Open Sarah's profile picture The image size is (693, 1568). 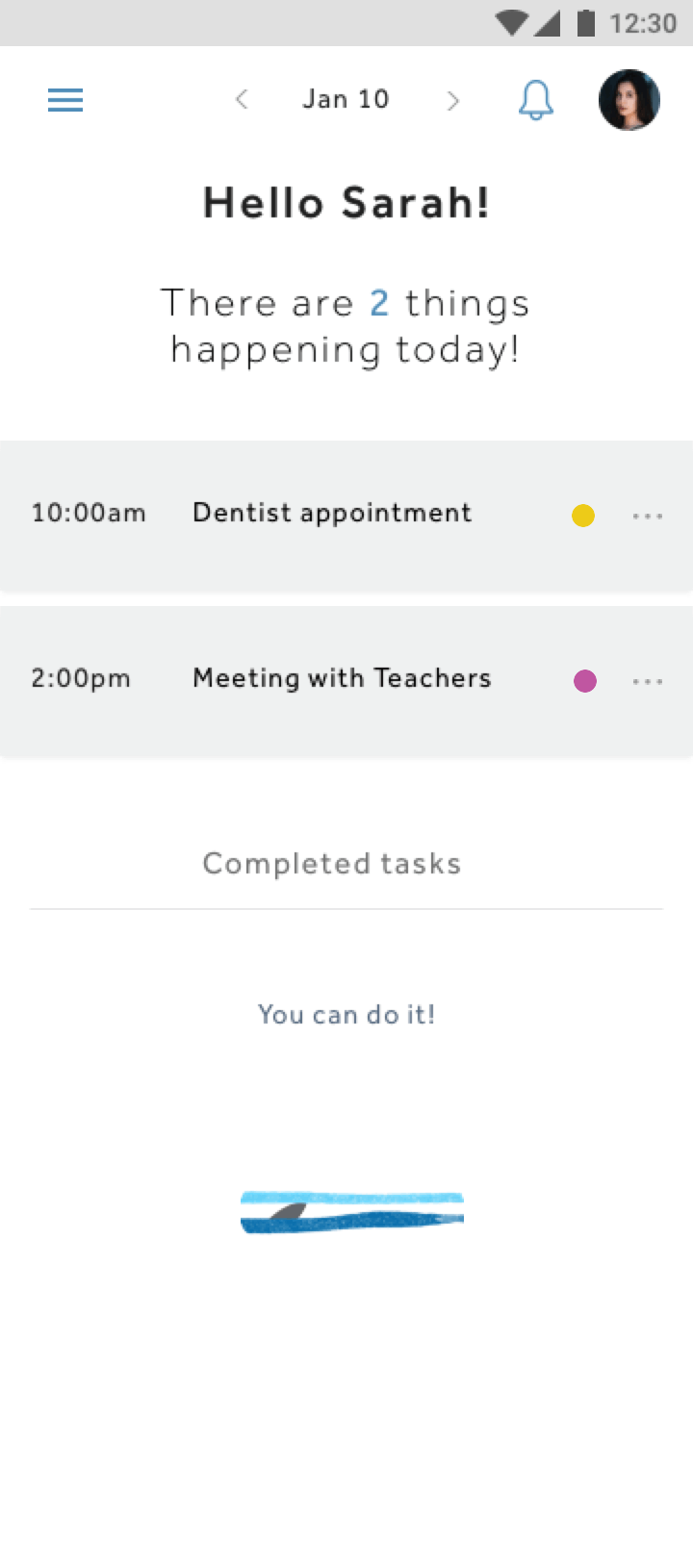[x=629, y=100]
